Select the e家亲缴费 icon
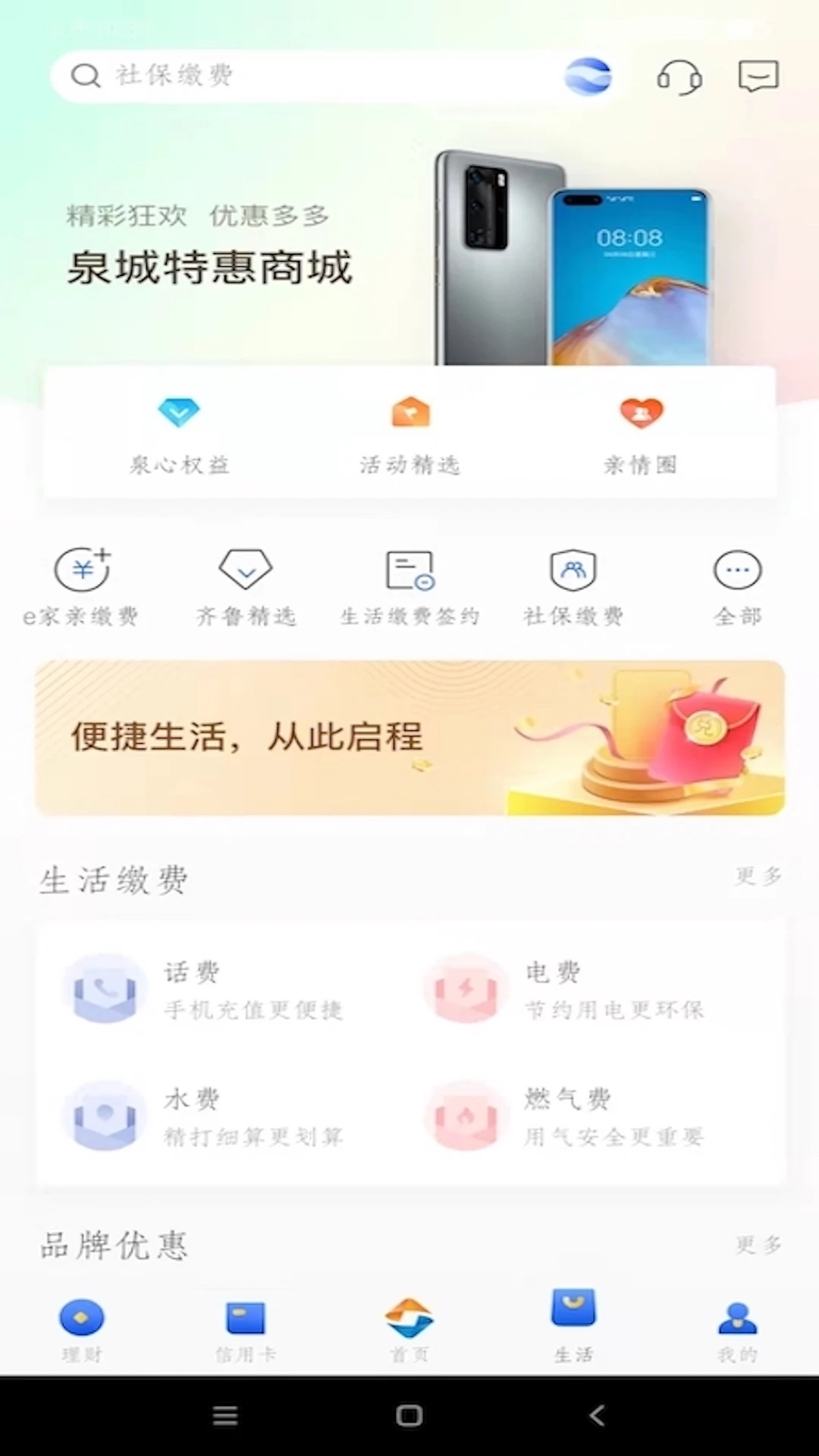The width and height of the screenshot is (819, 1456). (x=82, y=584)
